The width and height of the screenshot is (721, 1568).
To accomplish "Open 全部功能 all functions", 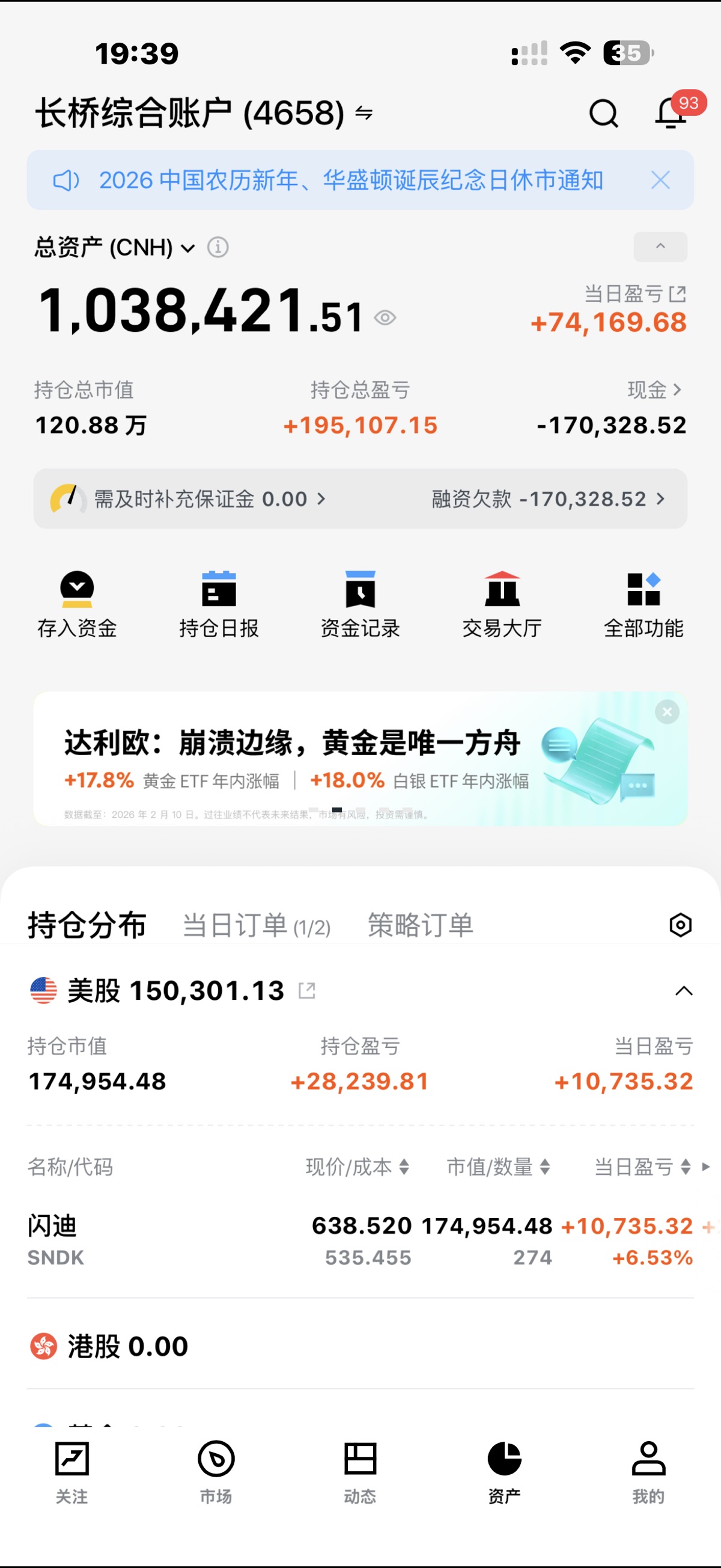I will click(643, 604).
